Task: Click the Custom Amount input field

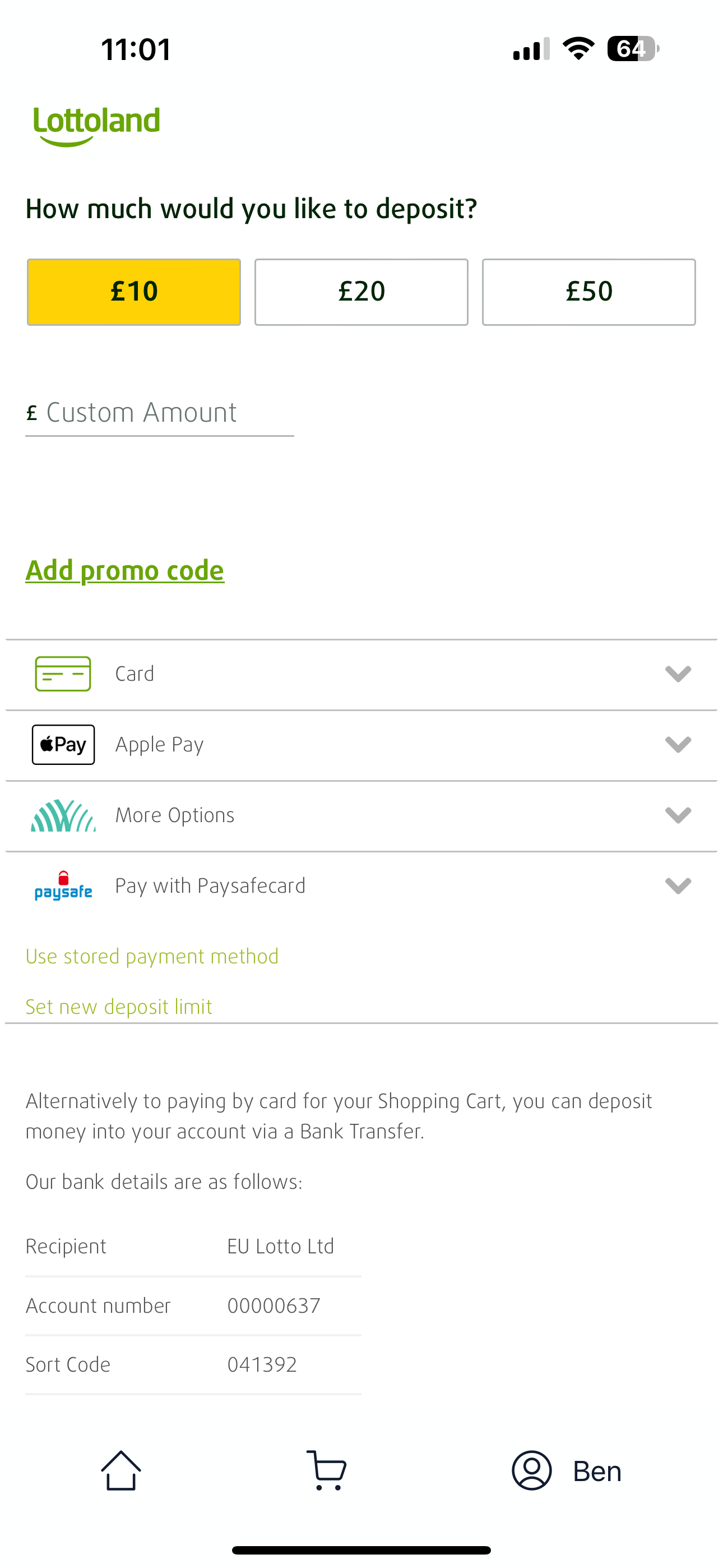Action: tap(158, 412)
